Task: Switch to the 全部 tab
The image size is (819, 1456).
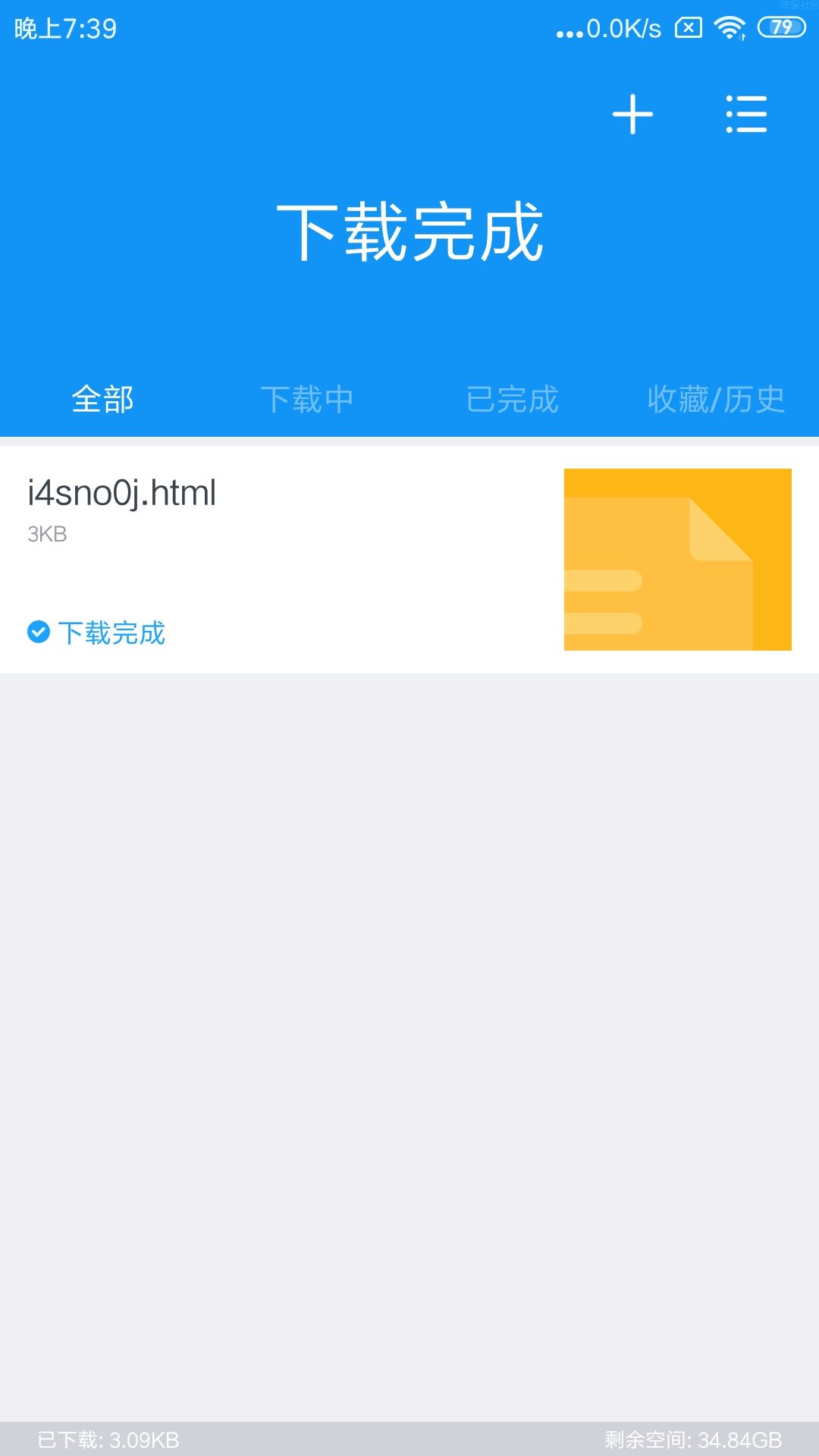Action: click(x=102, y=400)
